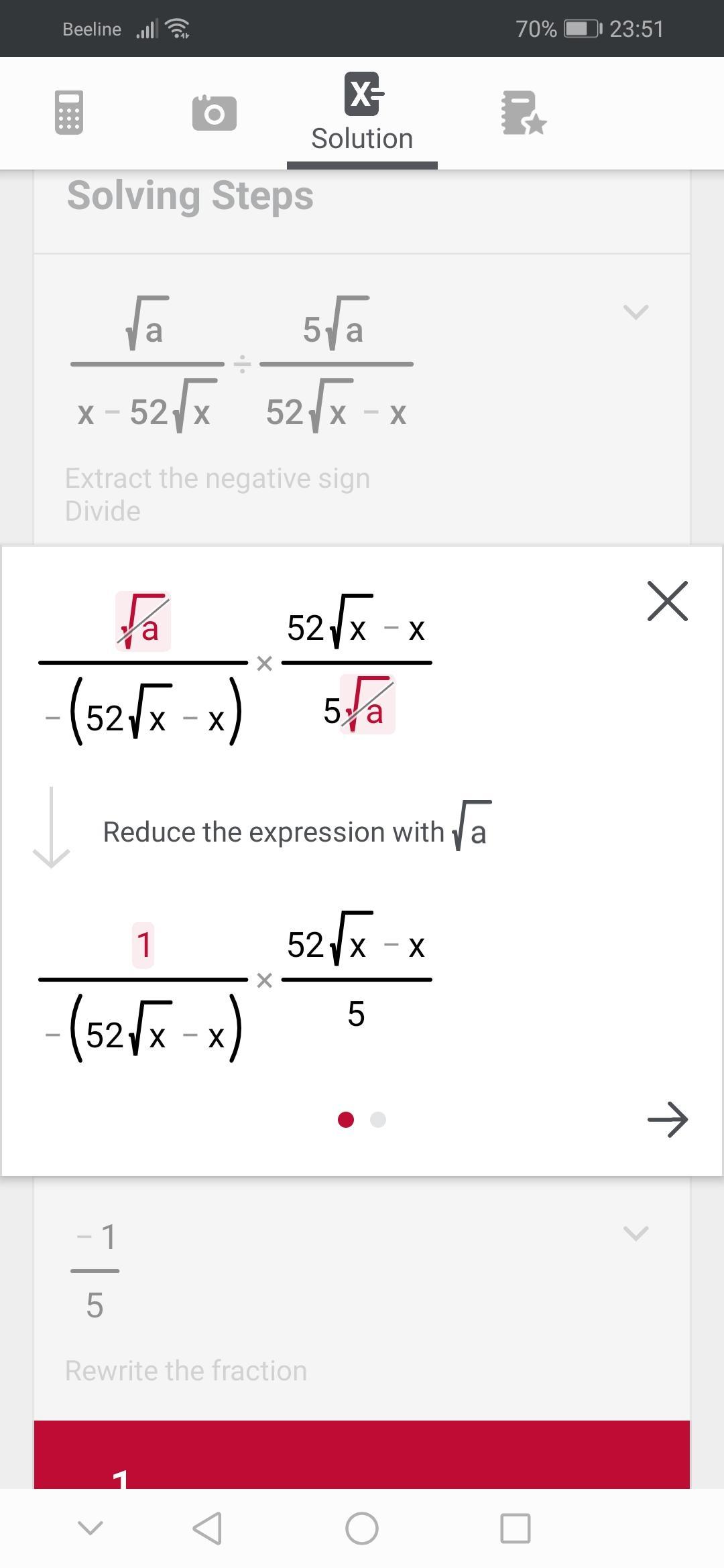Jump to second page indicator dot
Image resolution: width=724 pixels, height=1568 pixels.
tap(378, 1120)
